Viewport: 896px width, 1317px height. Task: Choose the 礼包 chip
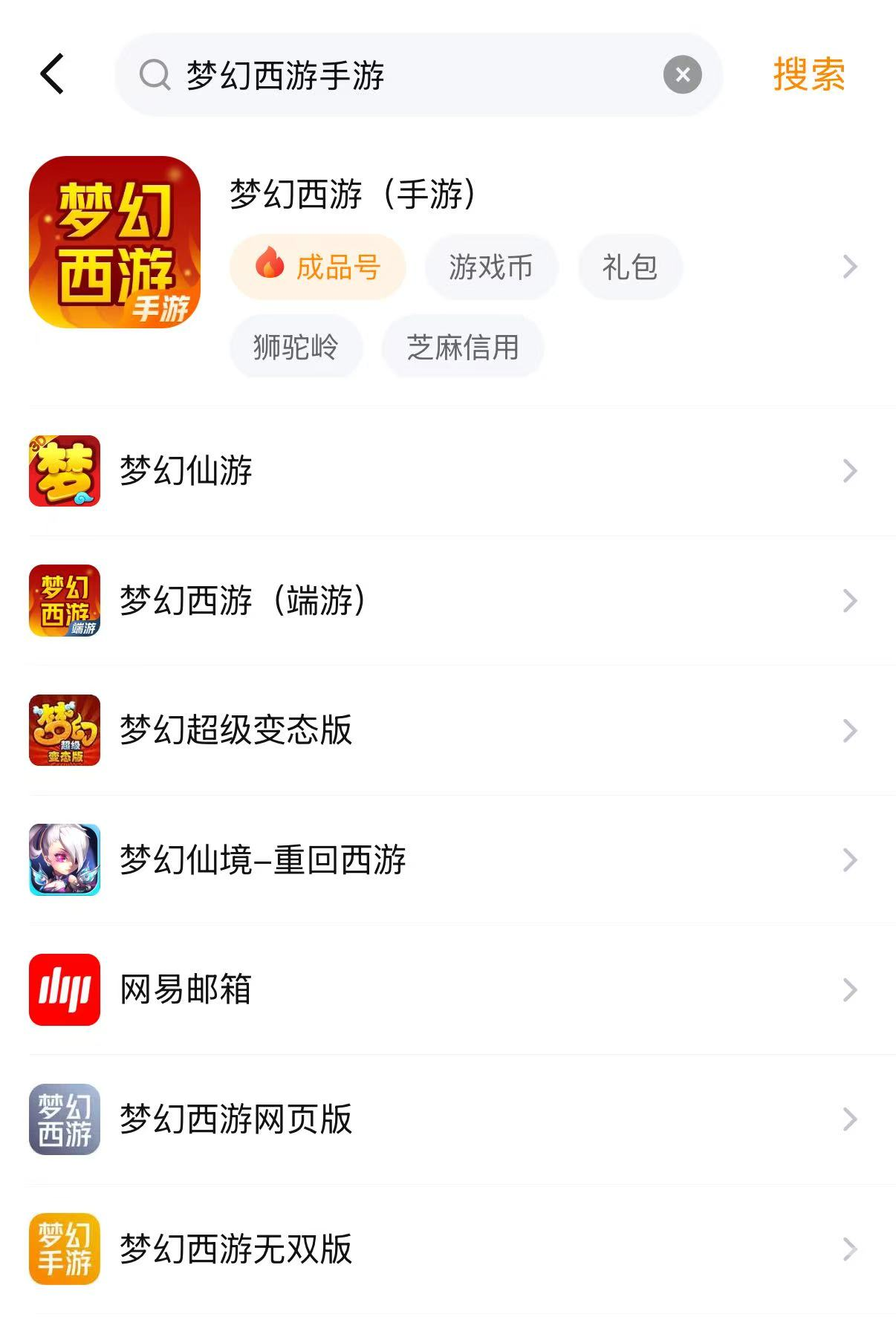click(629, 267)
